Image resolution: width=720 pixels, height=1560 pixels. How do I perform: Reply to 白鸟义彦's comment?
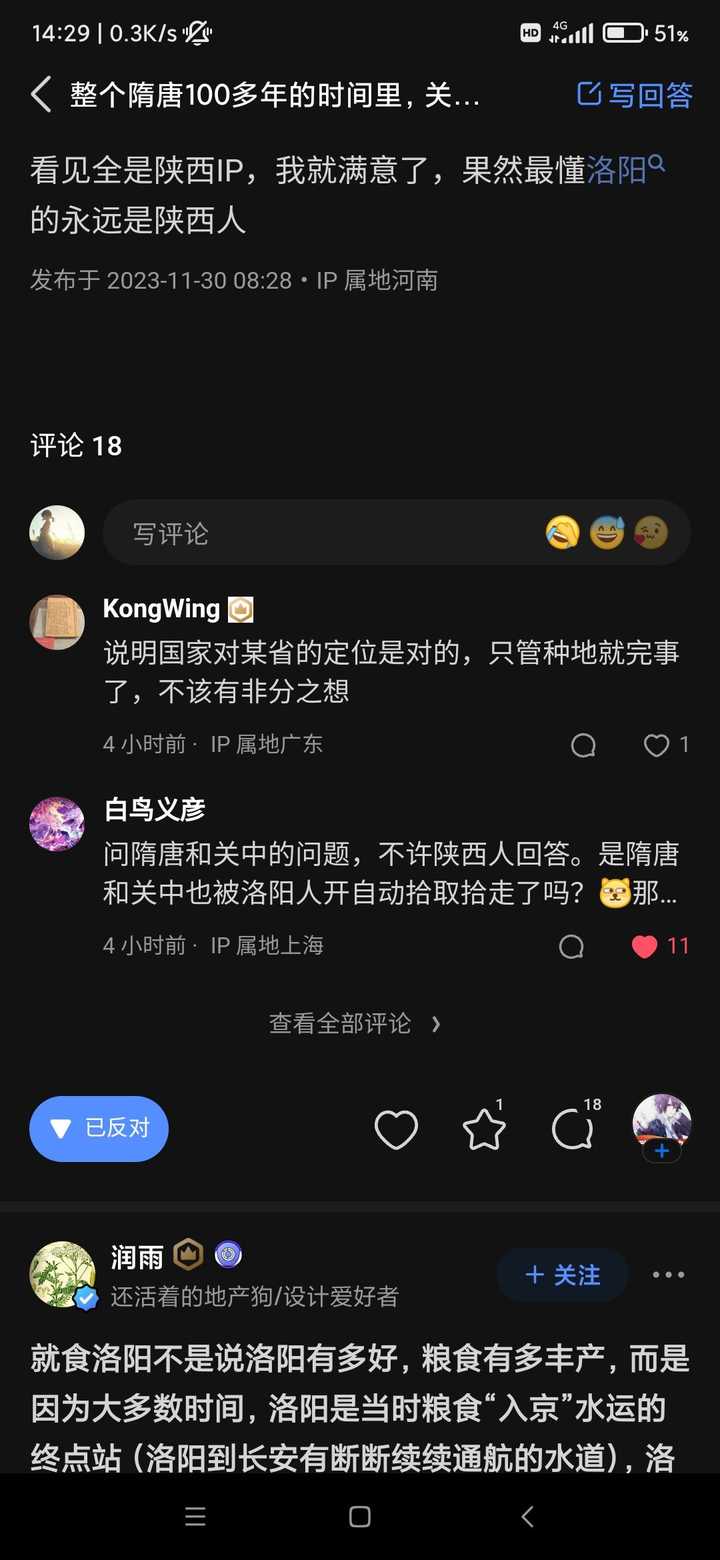[x=571, y=946]
